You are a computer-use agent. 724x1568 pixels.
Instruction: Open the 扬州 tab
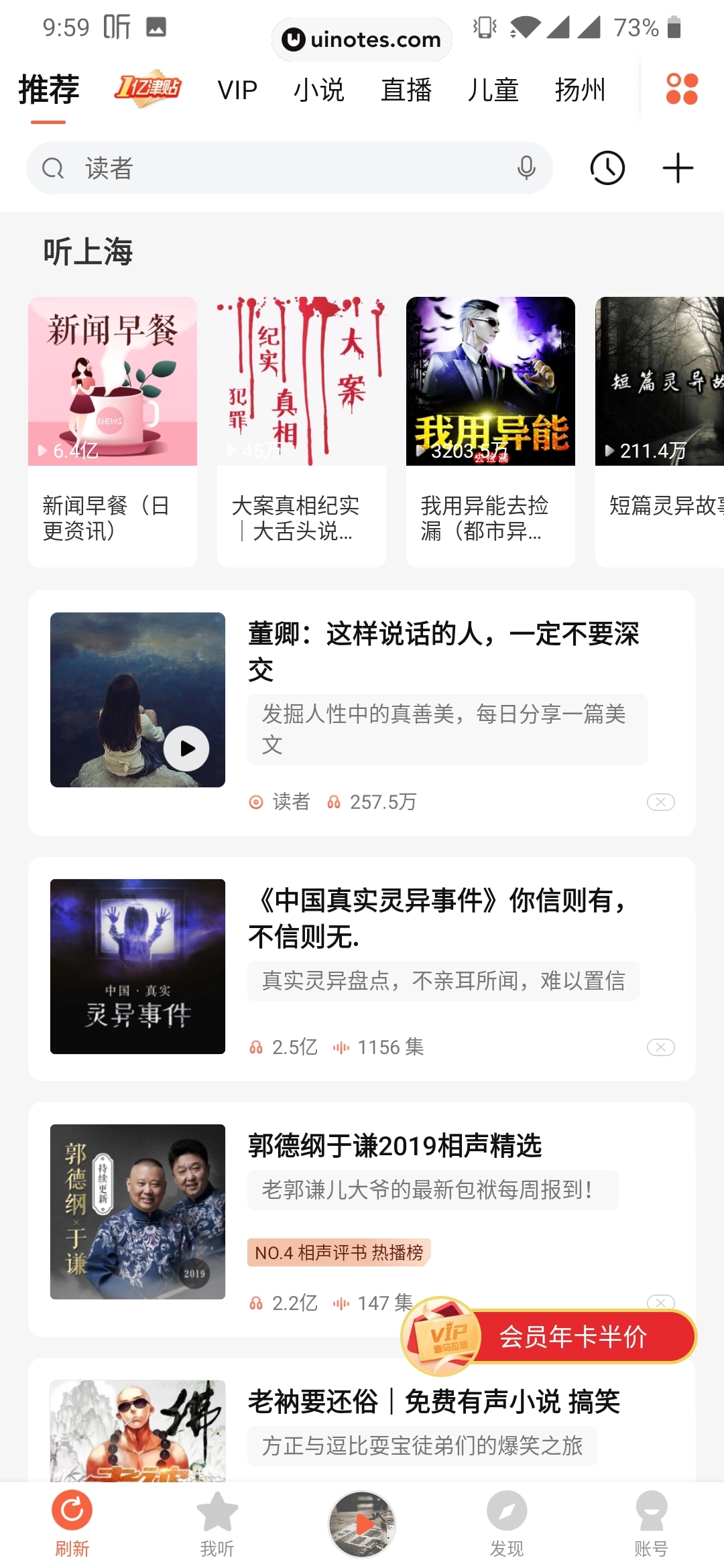tap(581, 89)
